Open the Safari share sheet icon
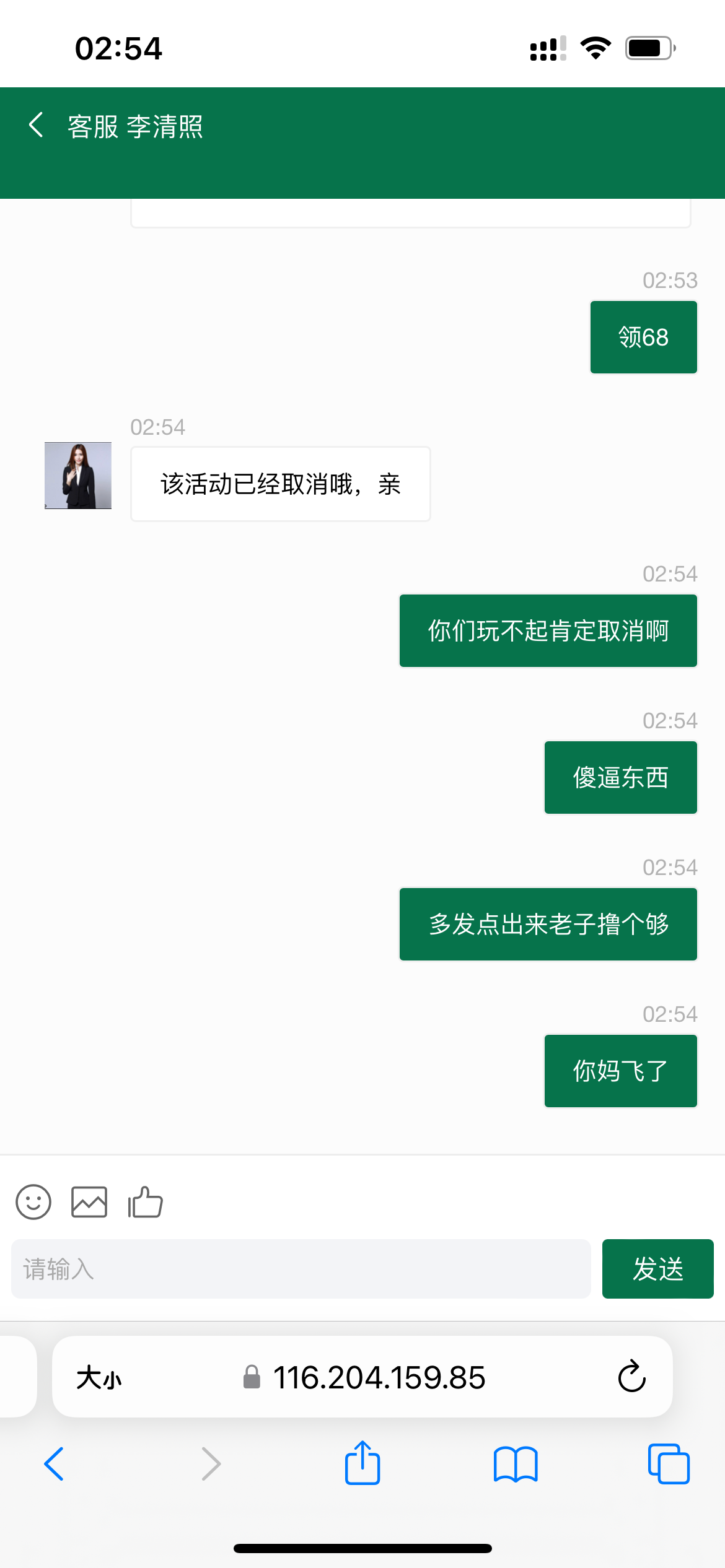This screenshot has height=1568, width=725. click(x=362, y=1463)
